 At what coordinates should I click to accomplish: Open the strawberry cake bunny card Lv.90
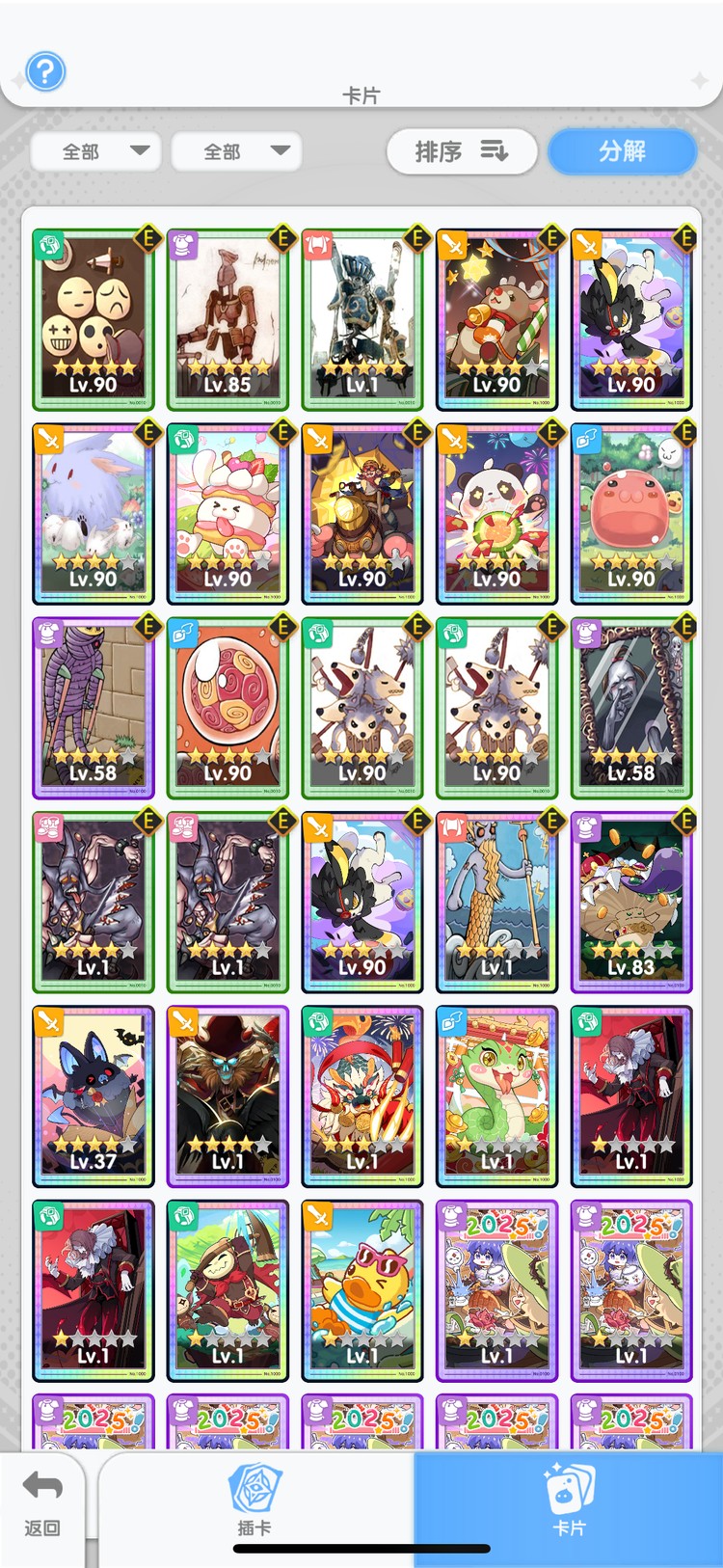click(228, 513)
